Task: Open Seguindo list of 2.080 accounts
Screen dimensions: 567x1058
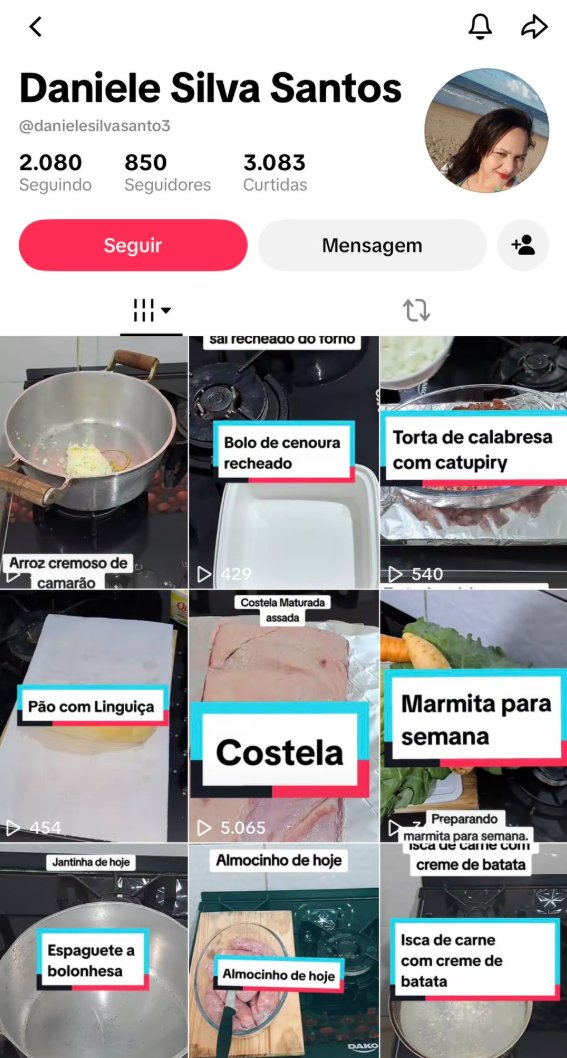Action: point(55,173)
